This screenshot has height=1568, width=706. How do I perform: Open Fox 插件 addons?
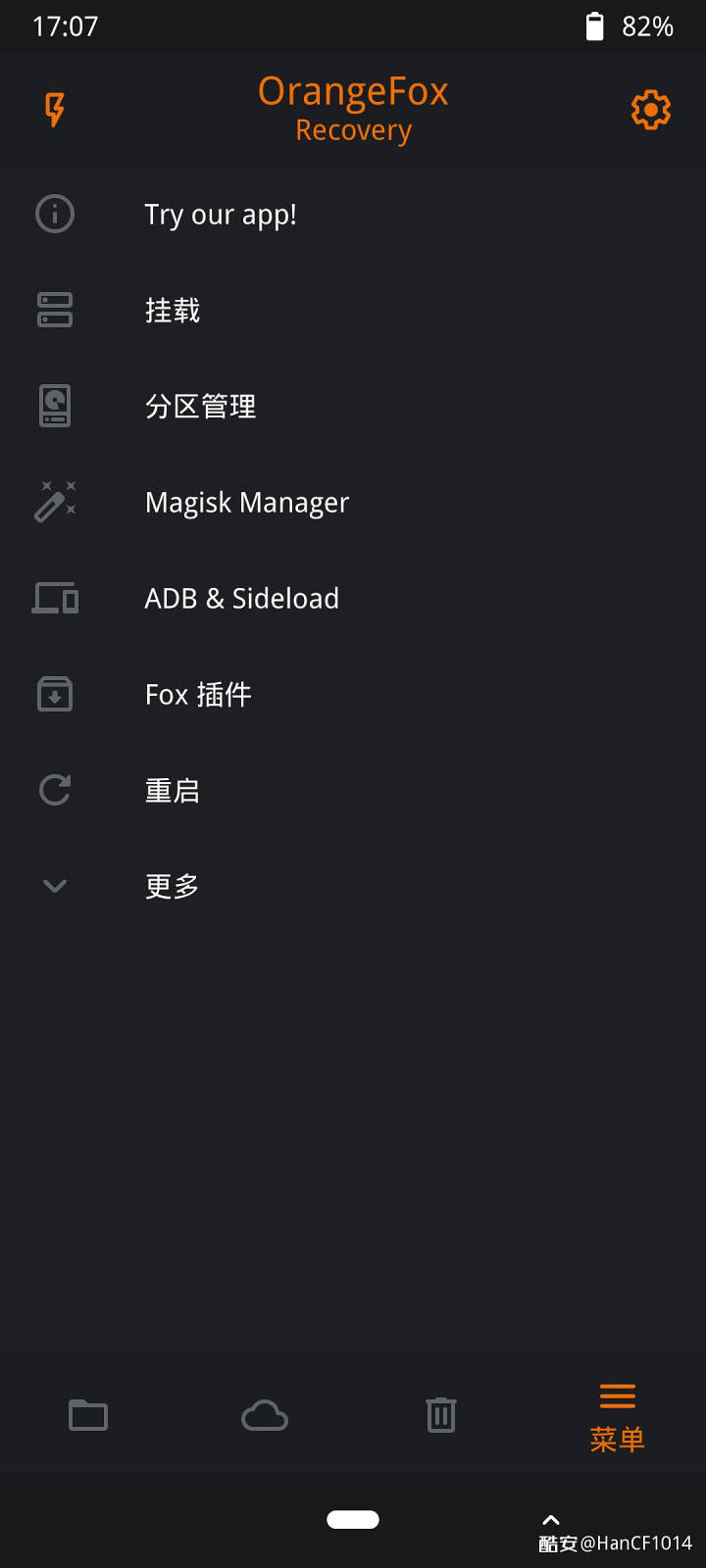click(x=353, y=694)
